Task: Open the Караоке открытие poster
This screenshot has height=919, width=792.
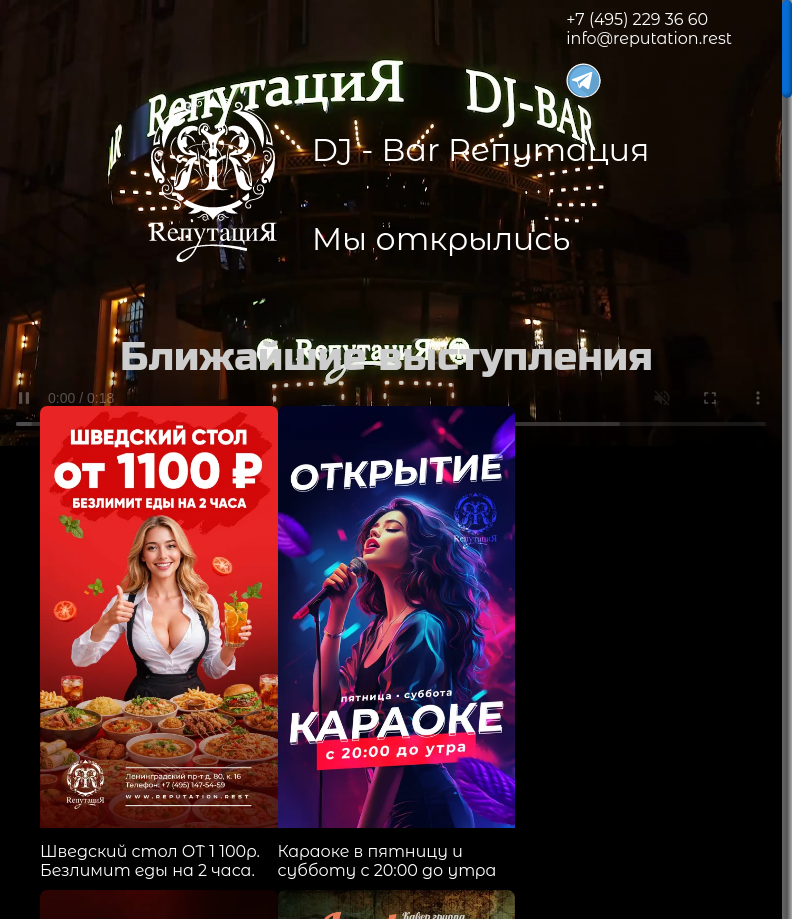Action: tap(396, 616)
